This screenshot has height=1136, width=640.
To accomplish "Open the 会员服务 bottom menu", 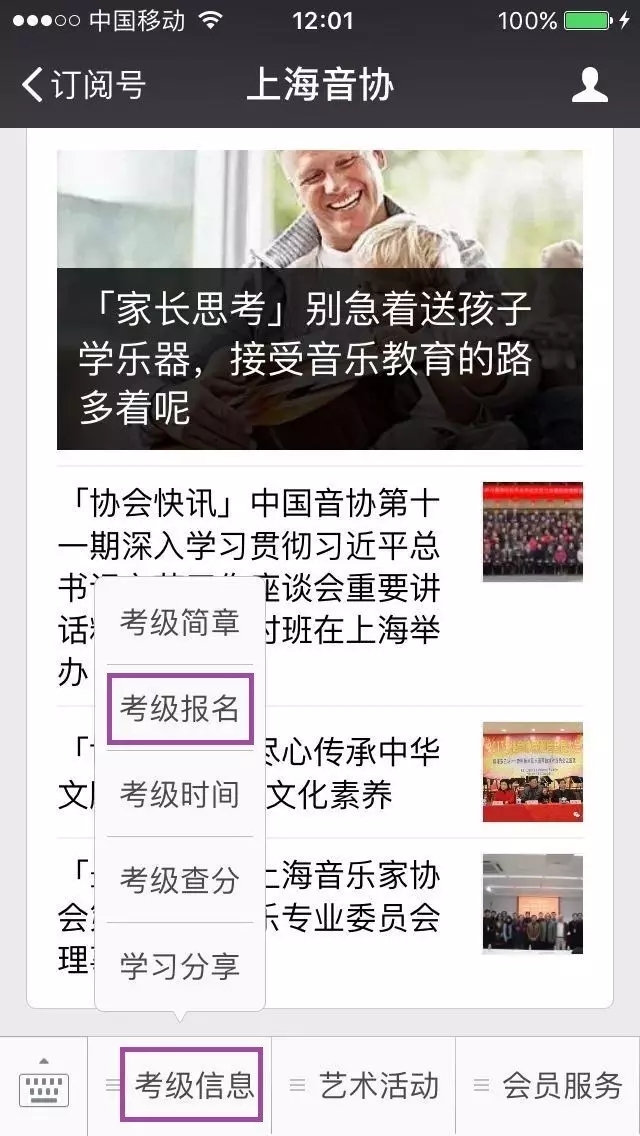I will pyautogui.click(x=548, y=1086).
